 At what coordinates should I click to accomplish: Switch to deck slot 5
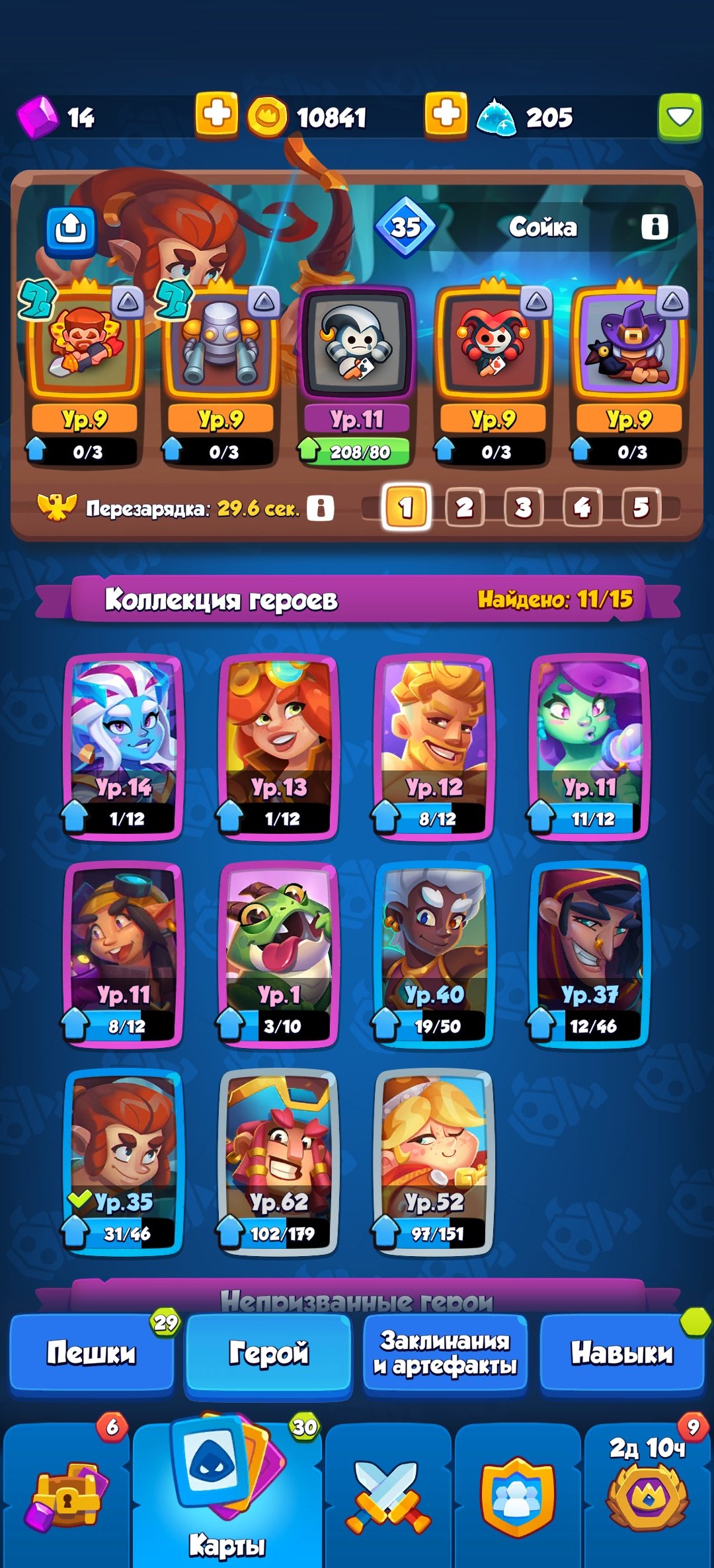pyautogui.click(x=641, y=507)
